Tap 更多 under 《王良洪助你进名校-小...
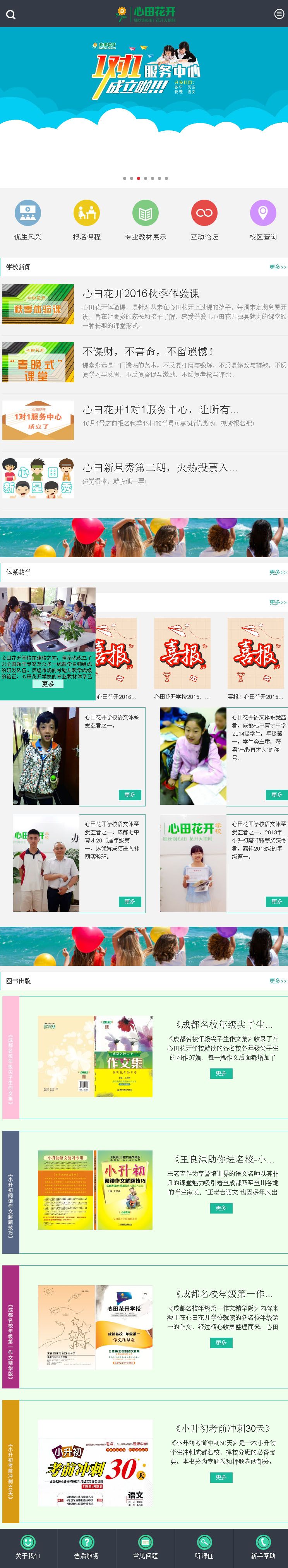 221,1208
